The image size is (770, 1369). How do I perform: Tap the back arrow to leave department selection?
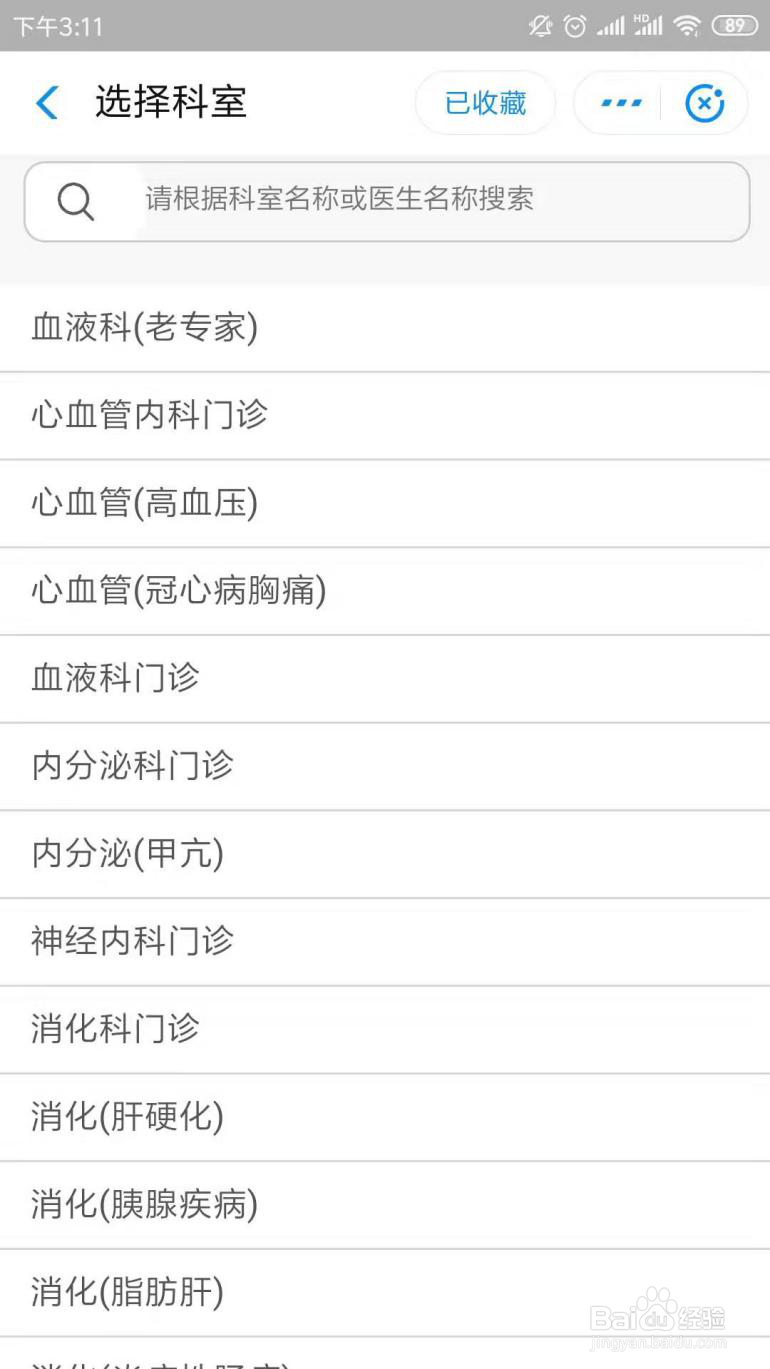(46, 102)
